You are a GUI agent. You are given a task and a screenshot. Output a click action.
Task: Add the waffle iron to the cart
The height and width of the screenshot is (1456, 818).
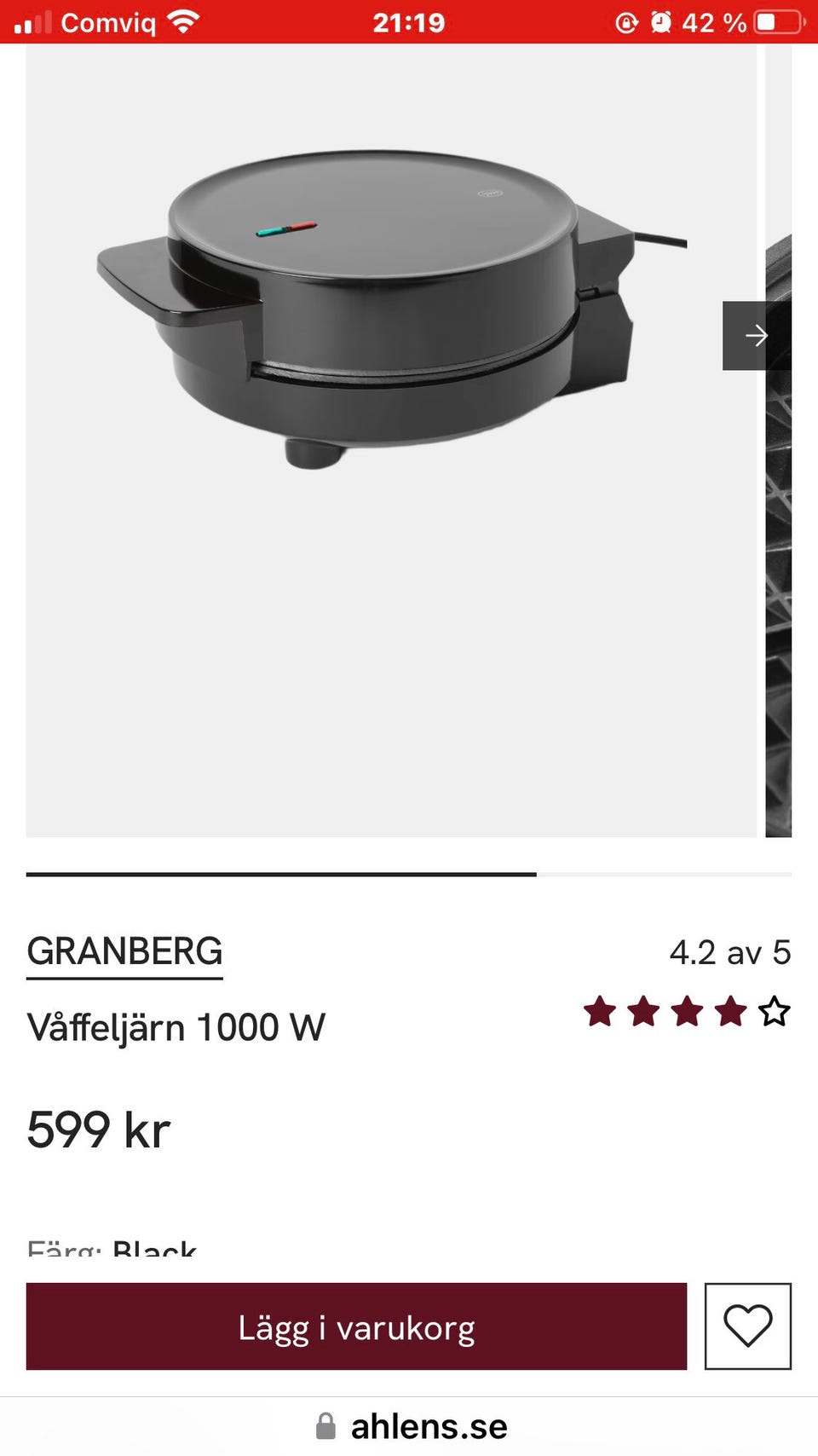356,1326
